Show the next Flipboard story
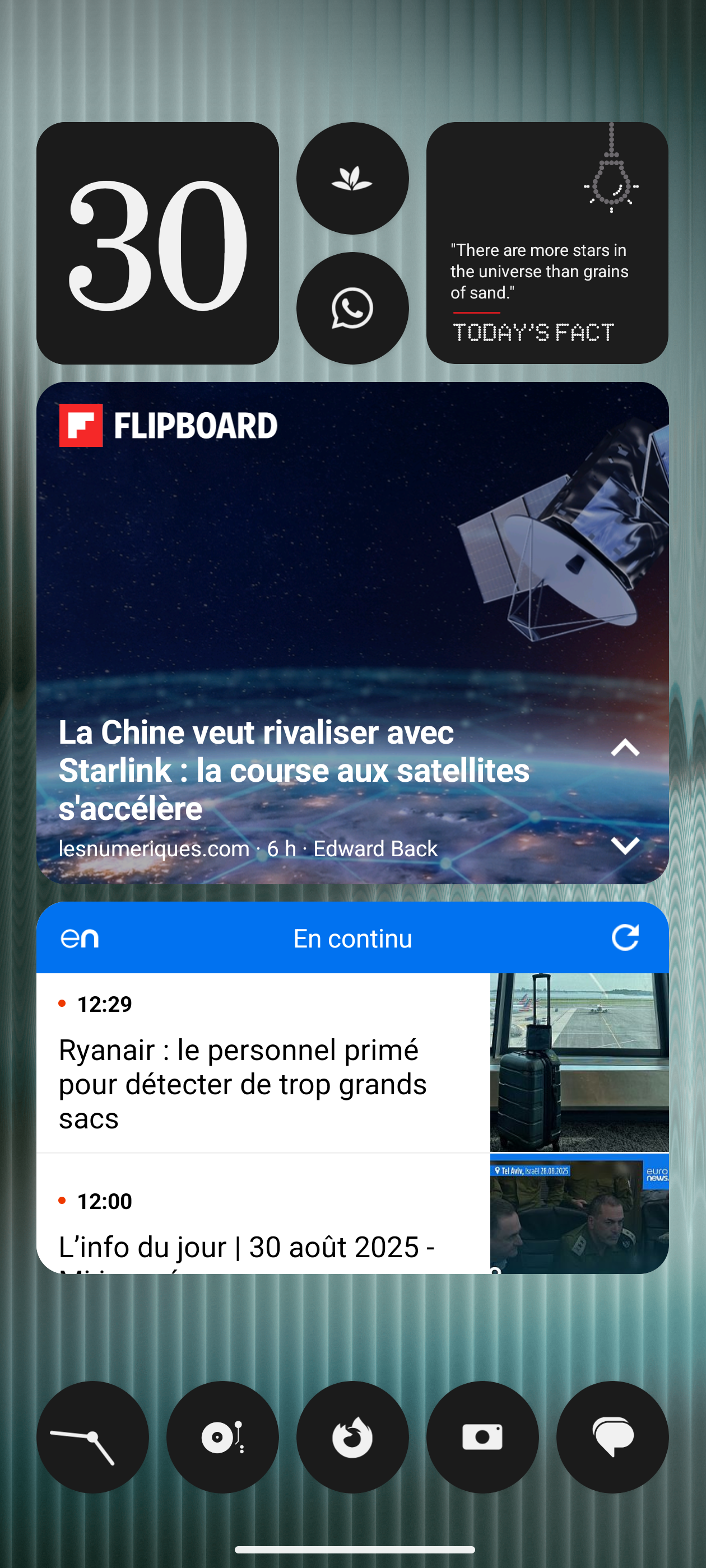Image resolution: width=706 pixels, height=1568 pixels. (x=624, y=845)
